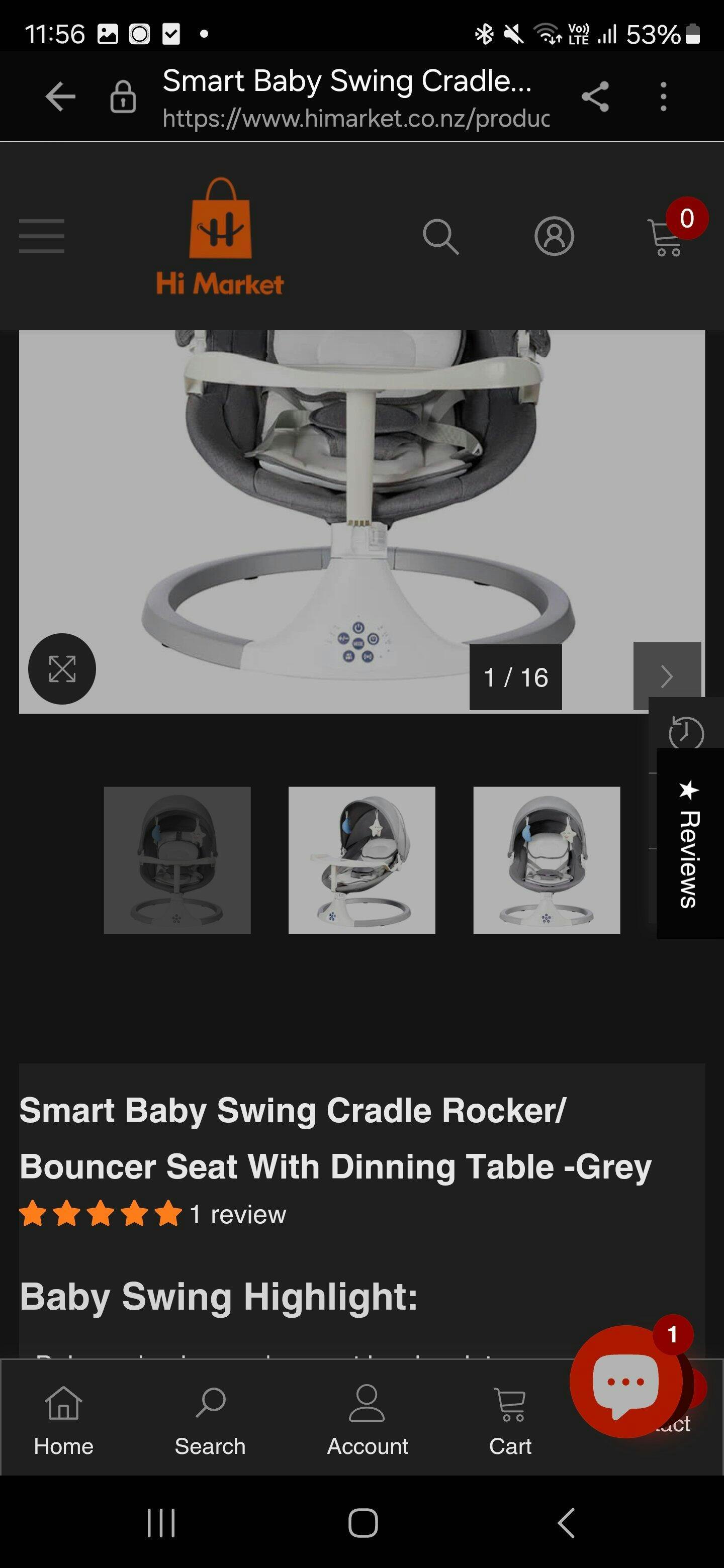
Task: Open the header search icon
Action: [x=440, y=236]
